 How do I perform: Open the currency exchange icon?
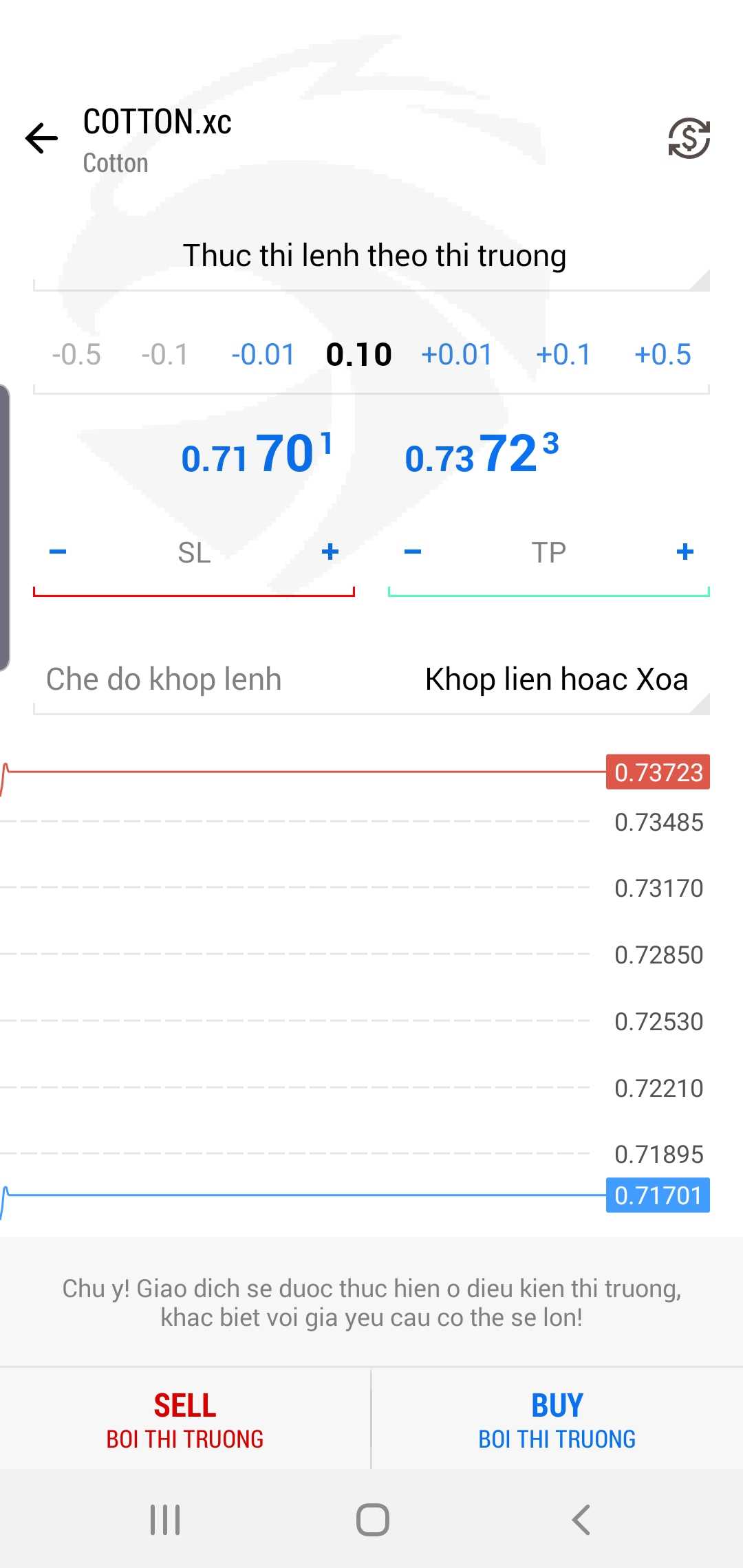pos(689,138)
